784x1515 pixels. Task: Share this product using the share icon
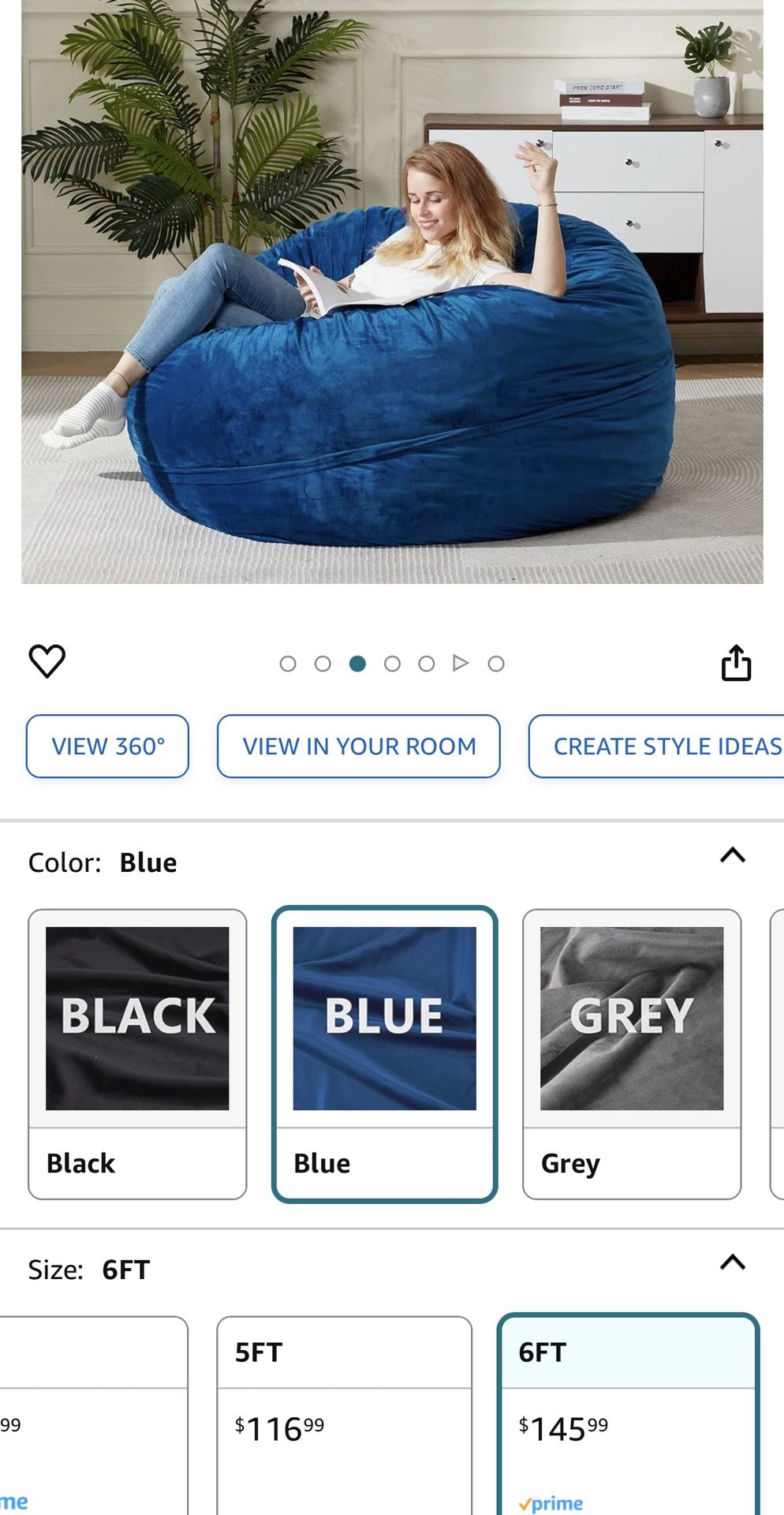737,663
